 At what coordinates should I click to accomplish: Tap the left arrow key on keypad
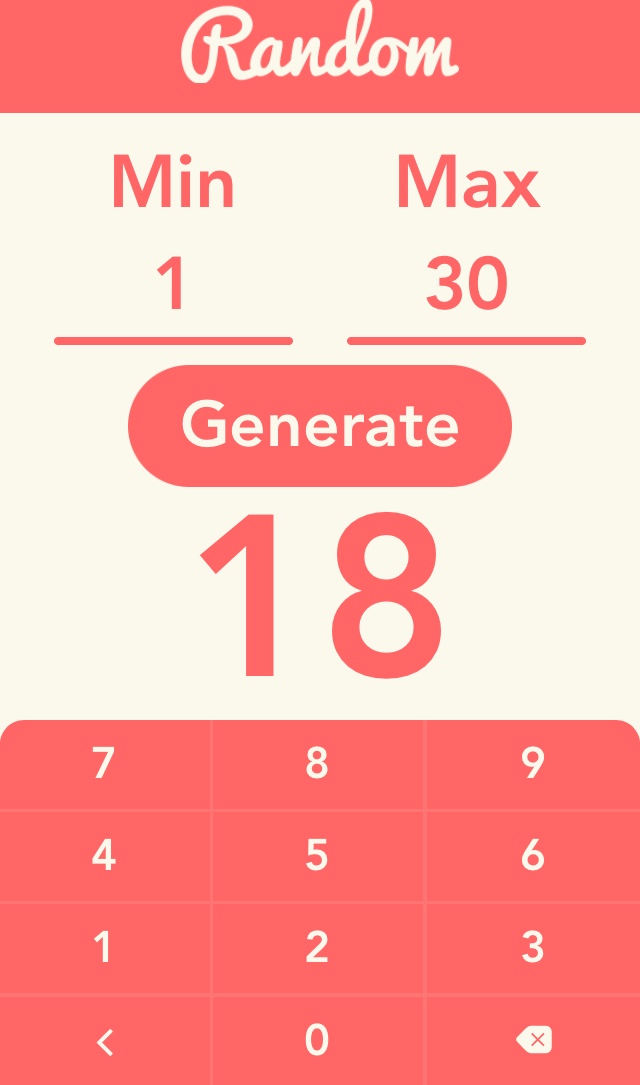(x=104, y=1041)
